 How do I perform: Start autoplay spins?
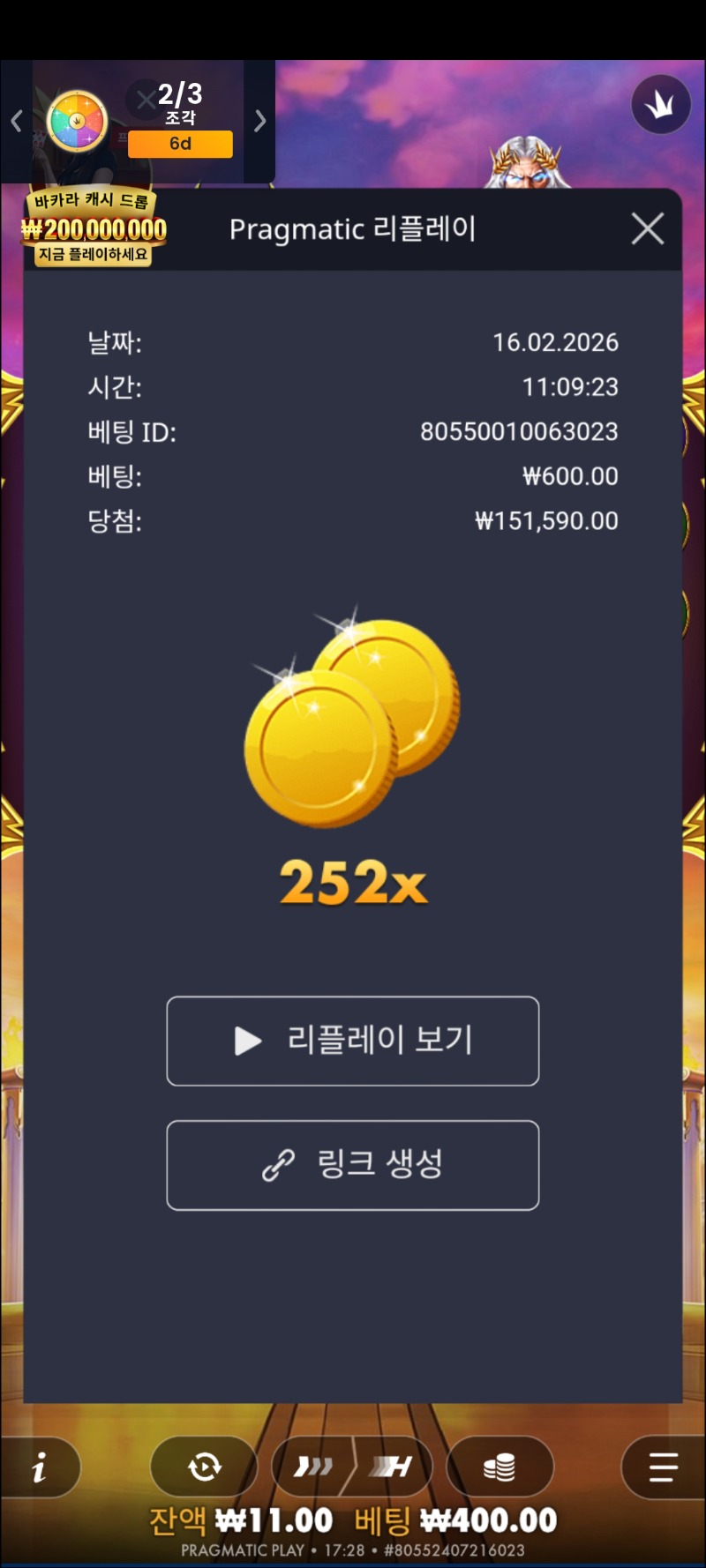[204, 1467]
